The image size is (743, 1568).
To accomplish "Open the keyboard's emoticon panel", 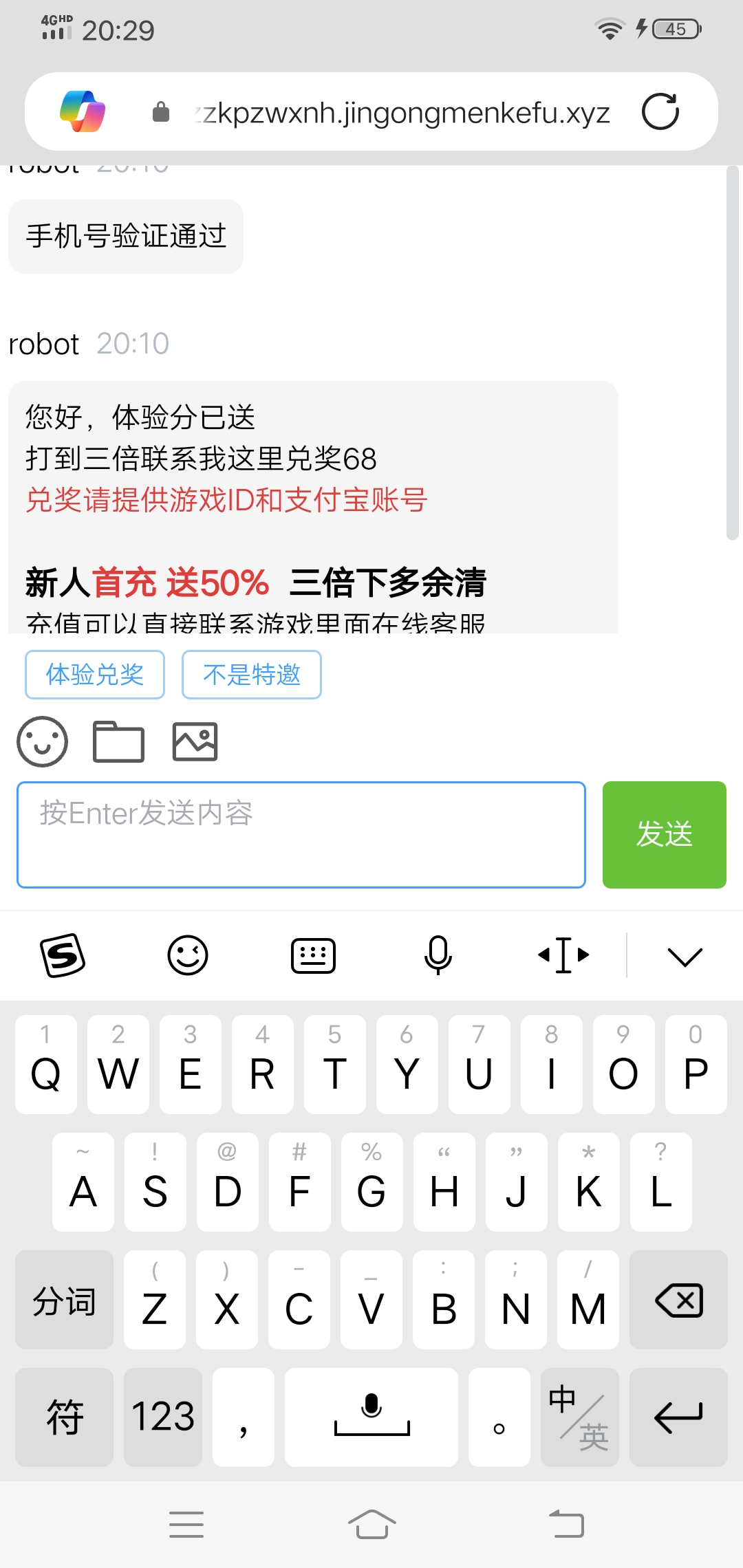I will tap(188, 955).
